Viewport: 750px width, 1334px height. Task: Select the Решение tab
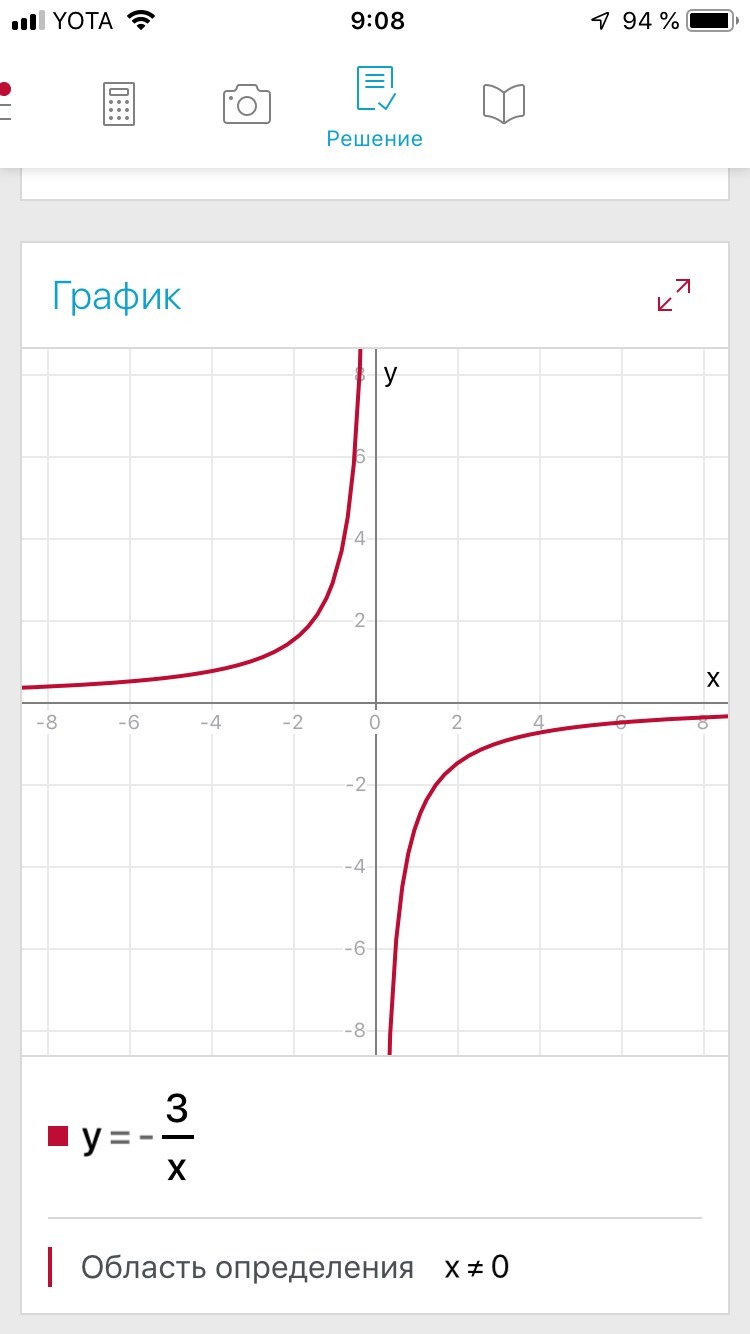375,107
